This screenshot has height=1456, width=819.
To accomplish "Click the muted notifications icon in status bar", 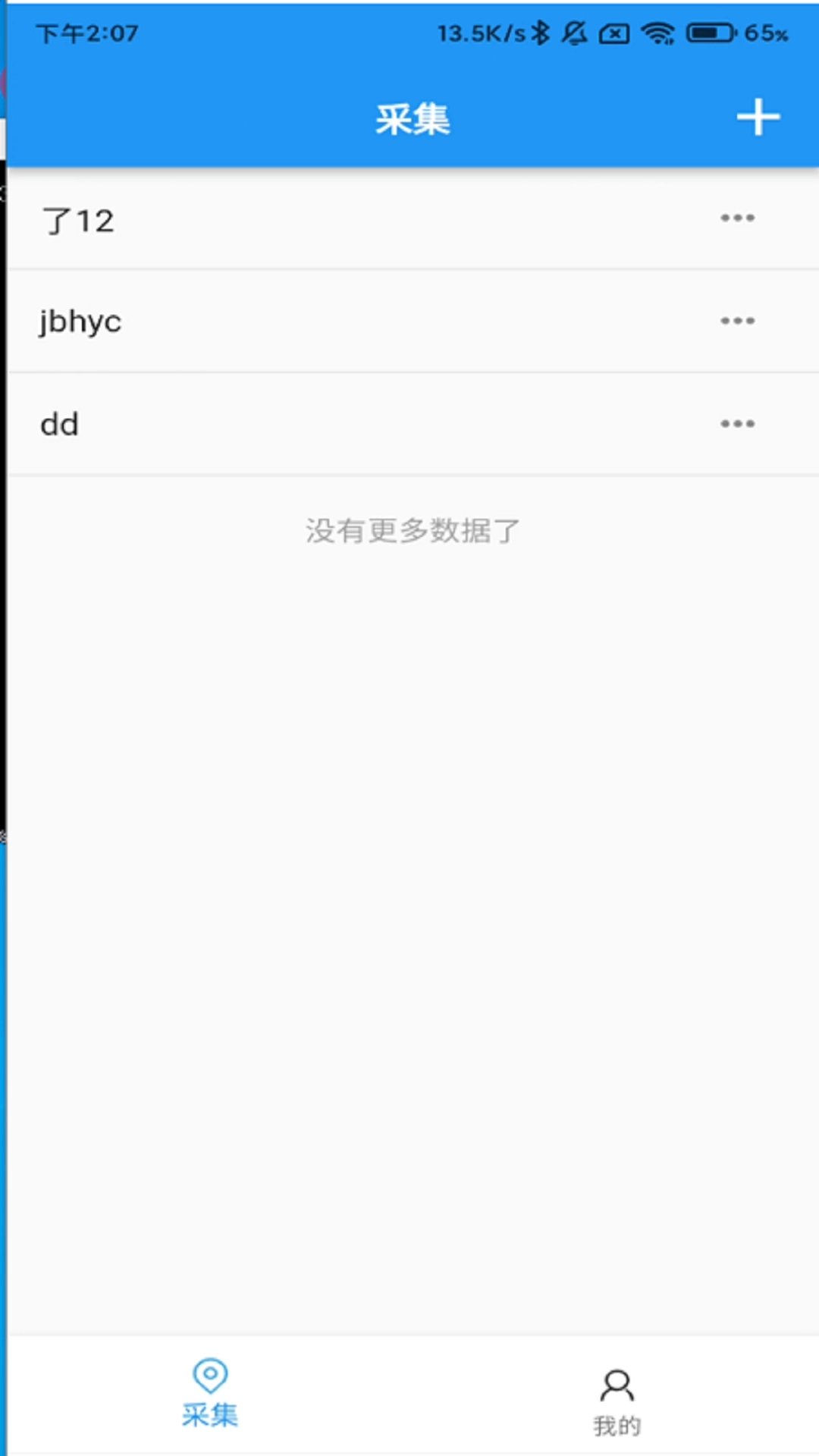I will 573,32.
